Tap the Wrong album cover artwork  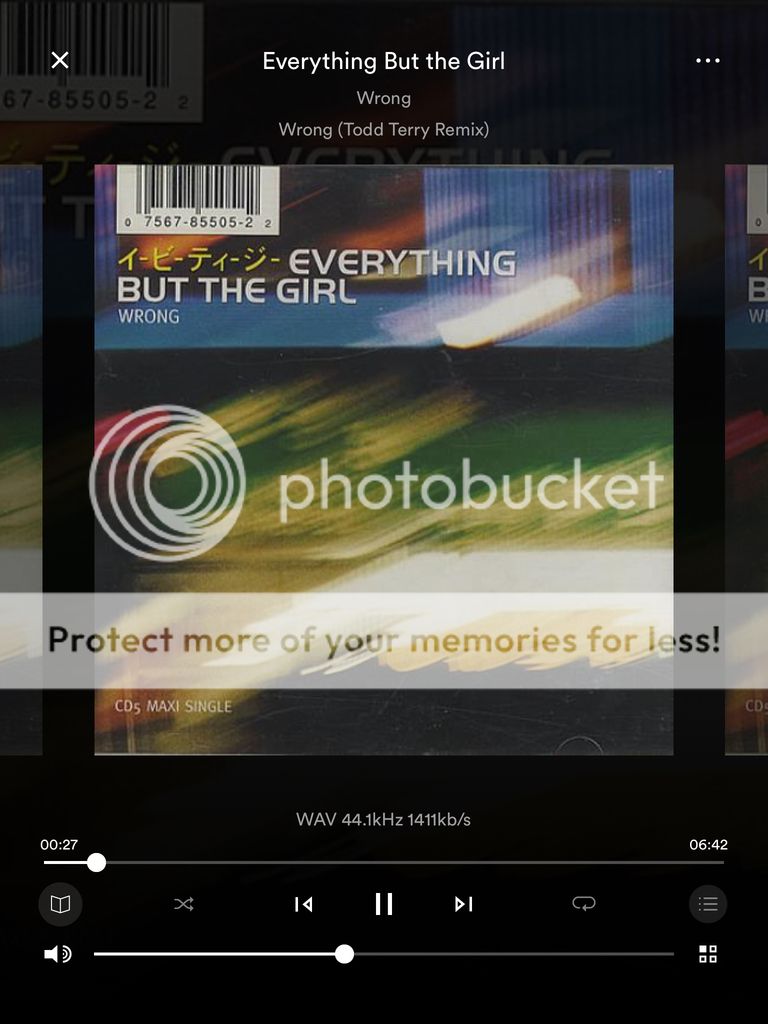tap(384, 460)
